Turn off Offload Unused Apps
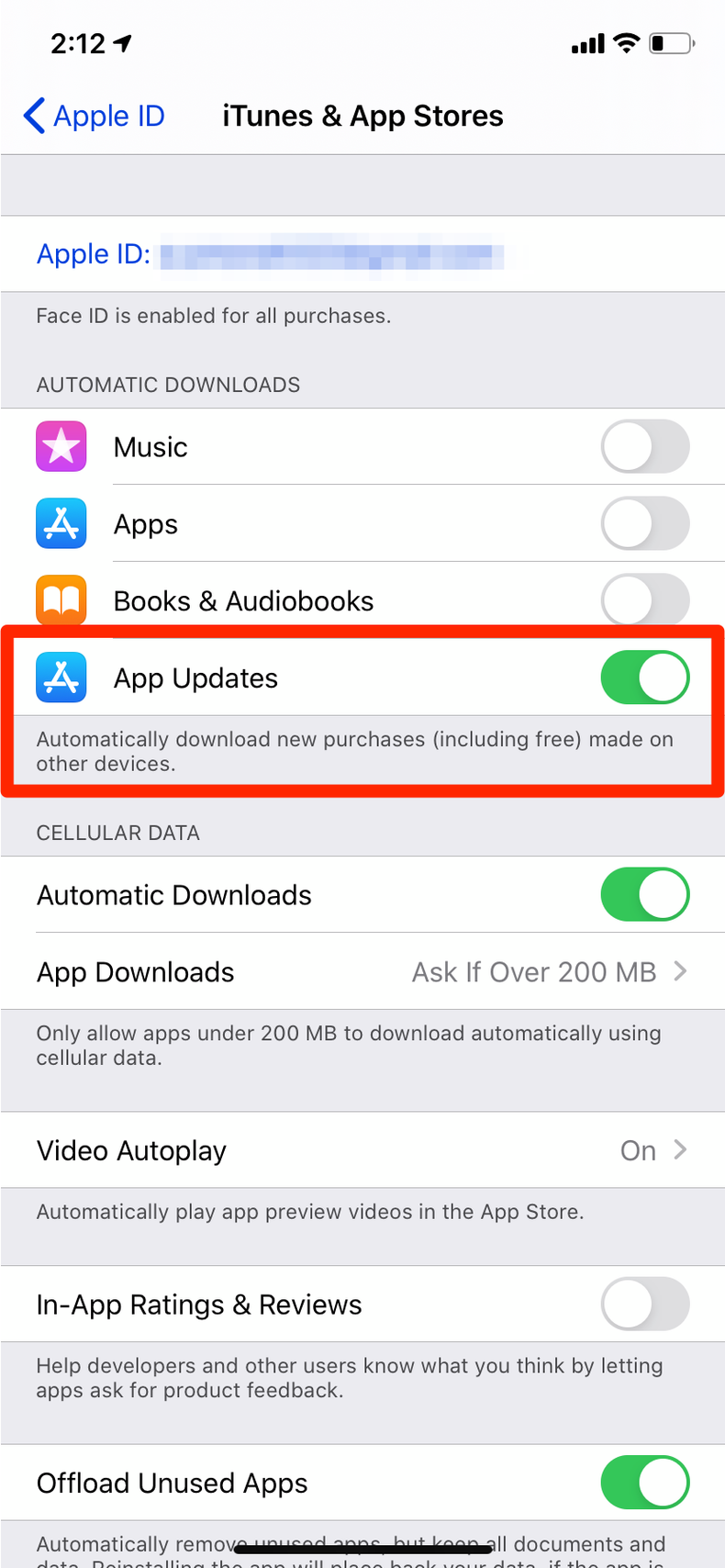The width and height of the screenshot is (725, 1568). [x=644, y=1483]
